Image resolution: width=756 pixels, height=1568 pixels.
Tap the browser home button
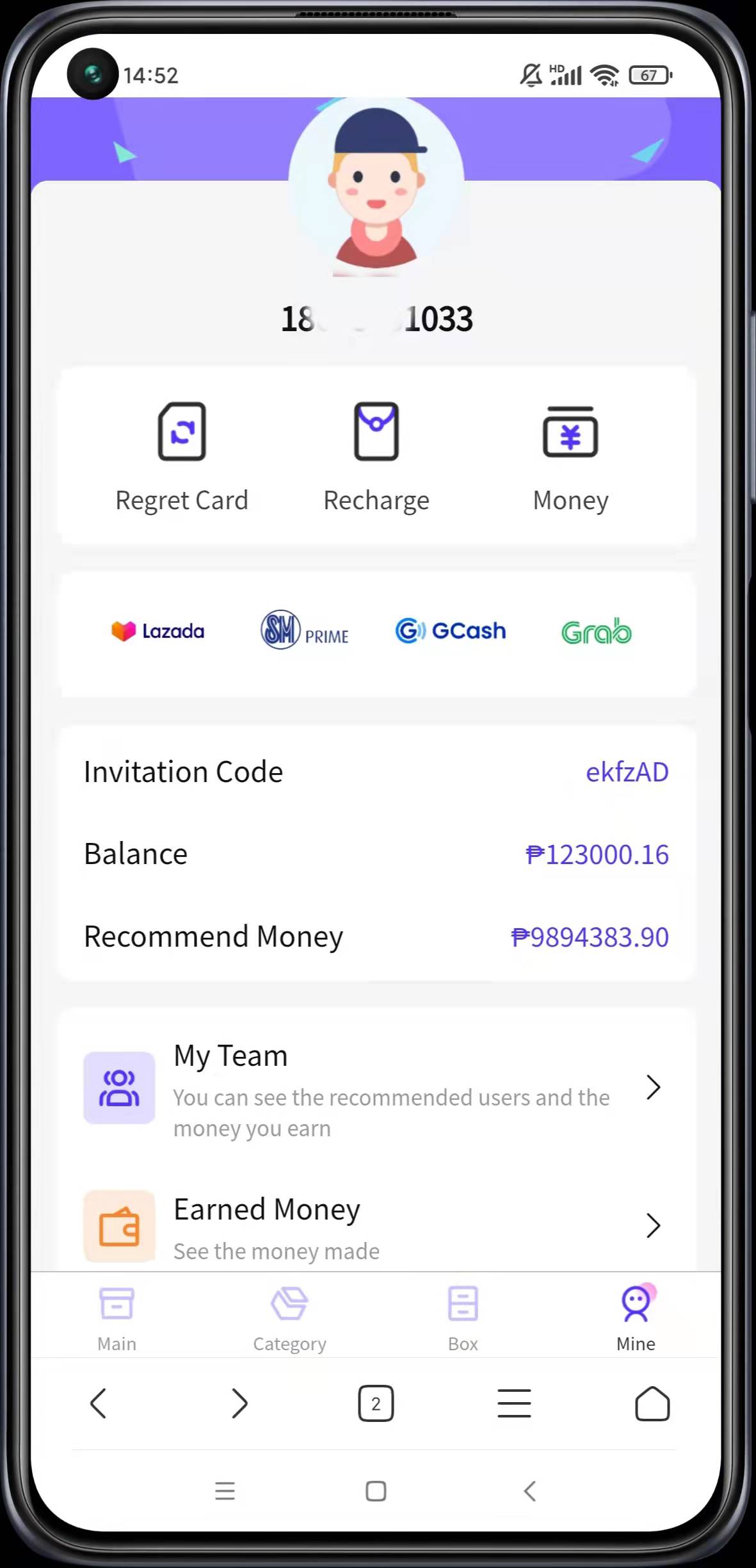[652, 1403]
